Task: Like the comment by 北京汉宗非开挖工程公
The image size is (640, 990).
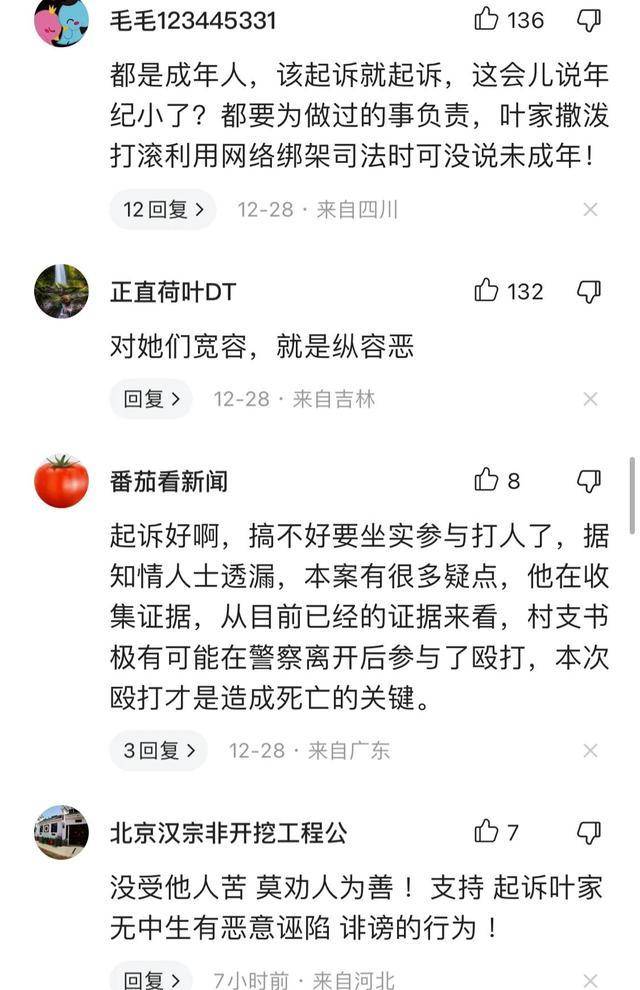Action: [487, 832]
